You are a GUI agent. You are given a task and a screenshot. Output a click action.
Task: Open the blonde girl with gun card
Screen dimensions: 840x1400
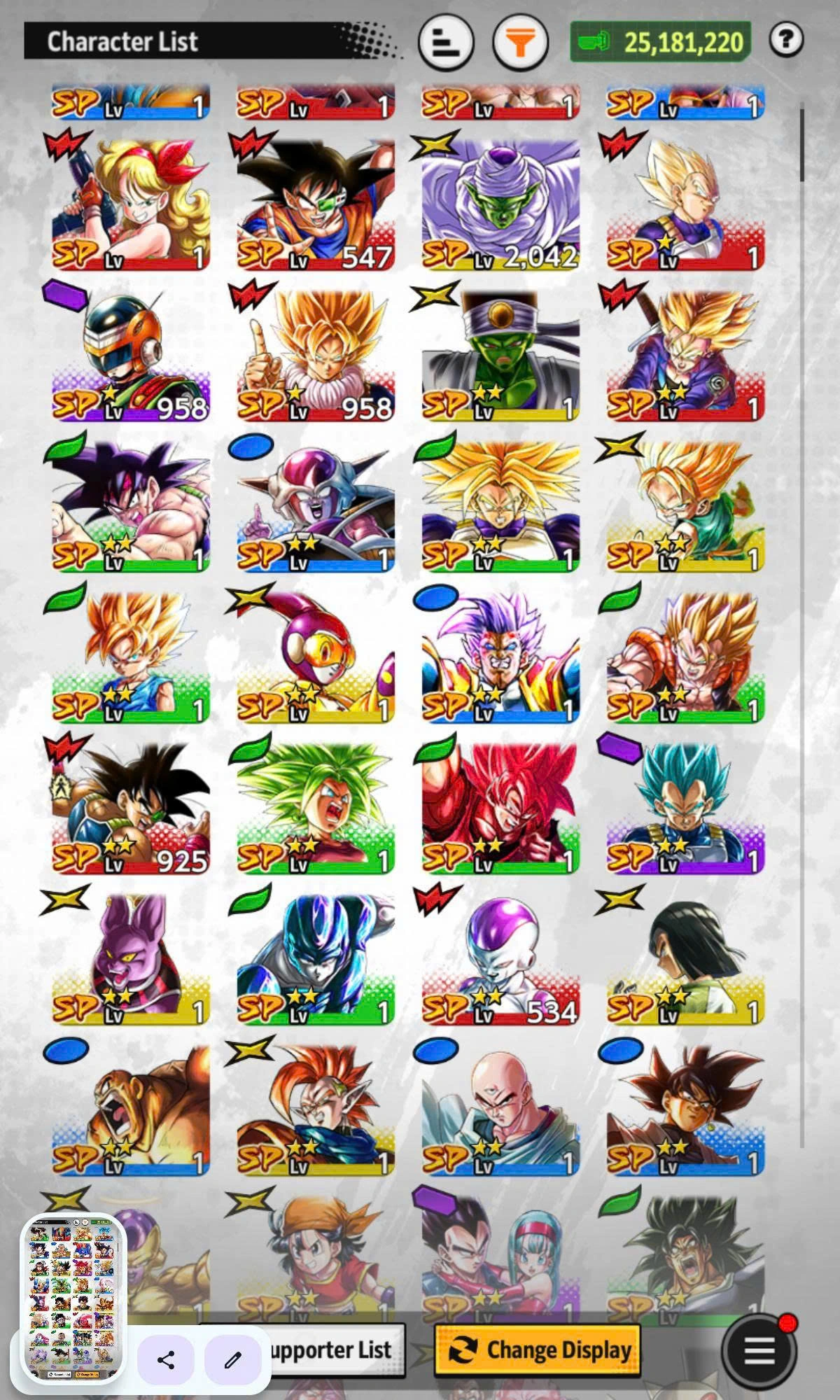click(130, 203)
